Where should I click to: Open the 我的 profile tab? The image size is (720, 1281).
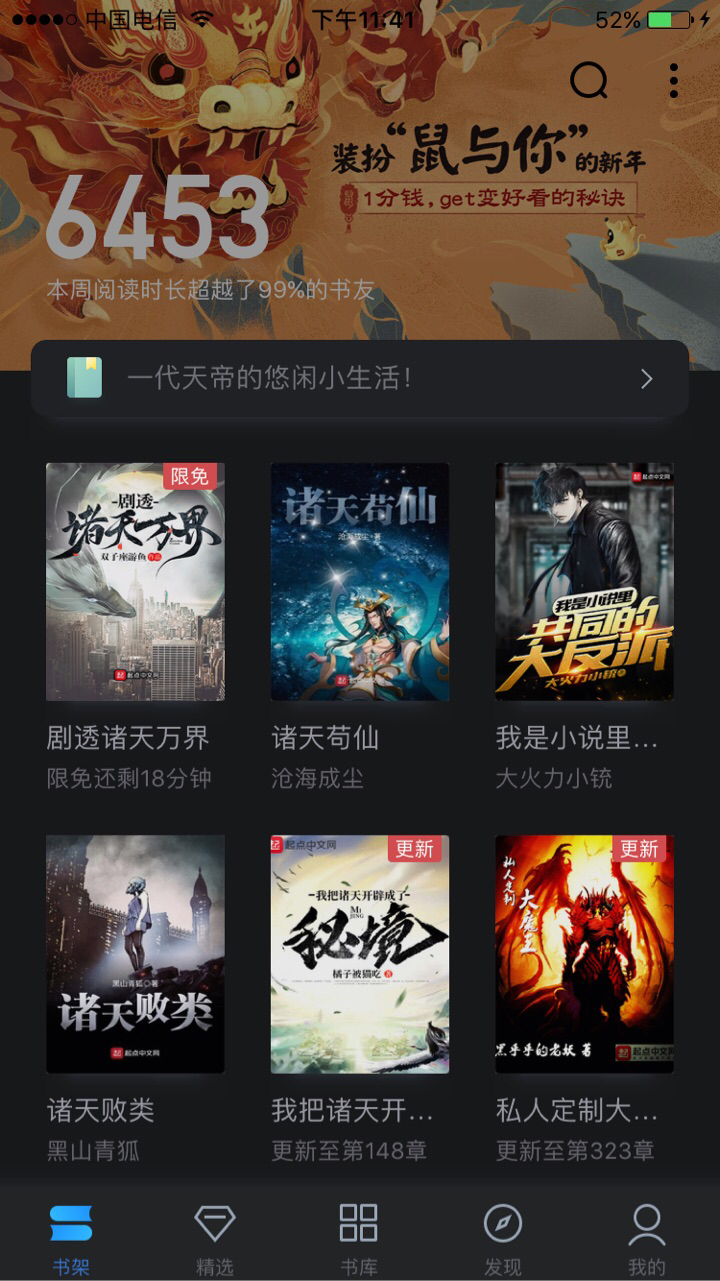click(x=646, y=1238)
